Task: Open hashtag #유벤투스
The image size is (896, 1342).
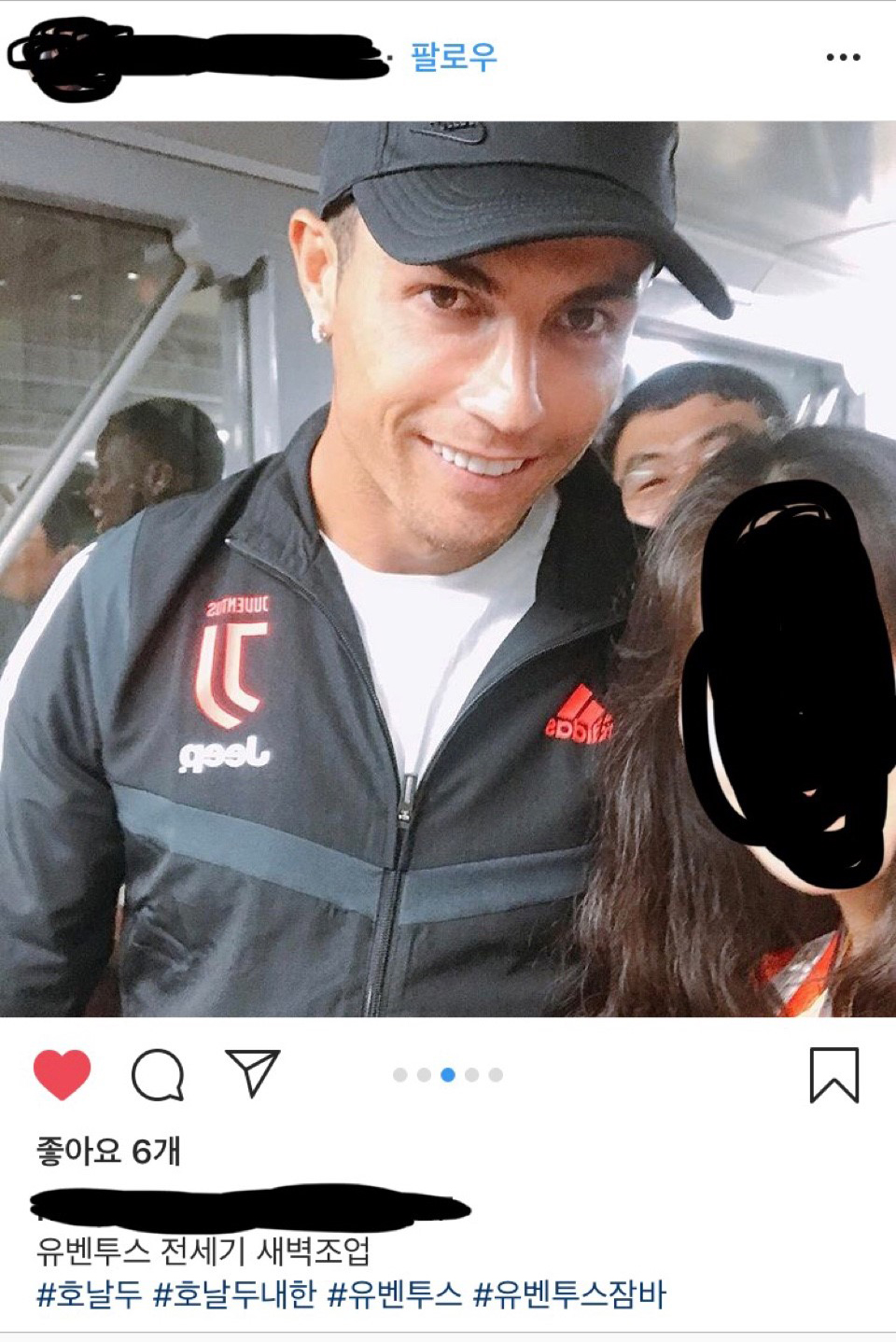Action: (x=394, y=1294)
